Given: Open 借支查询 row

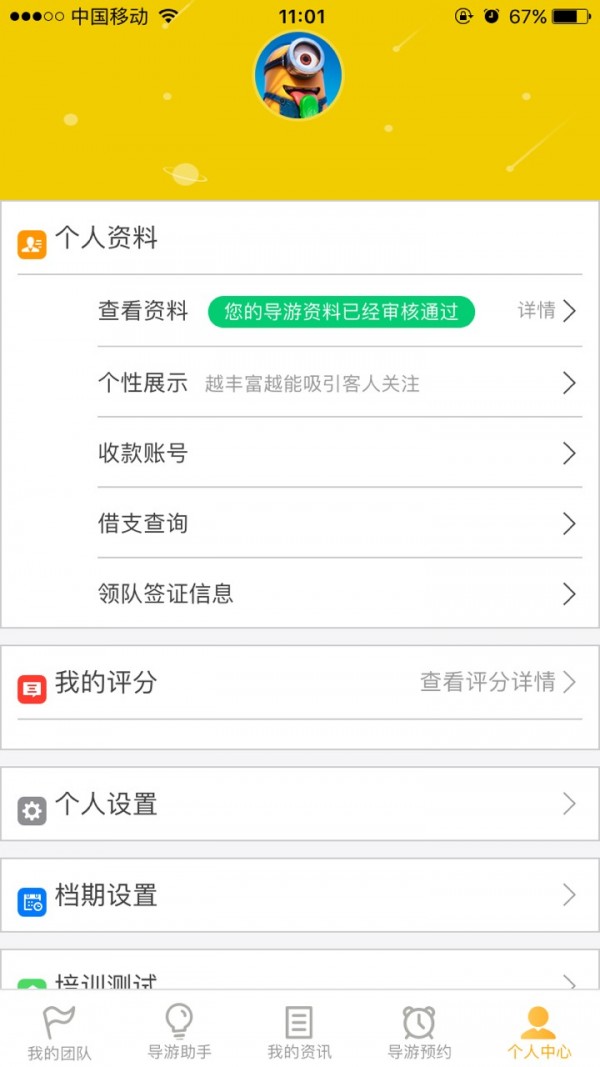Looking at the screenshot, I should coord(340,524).
